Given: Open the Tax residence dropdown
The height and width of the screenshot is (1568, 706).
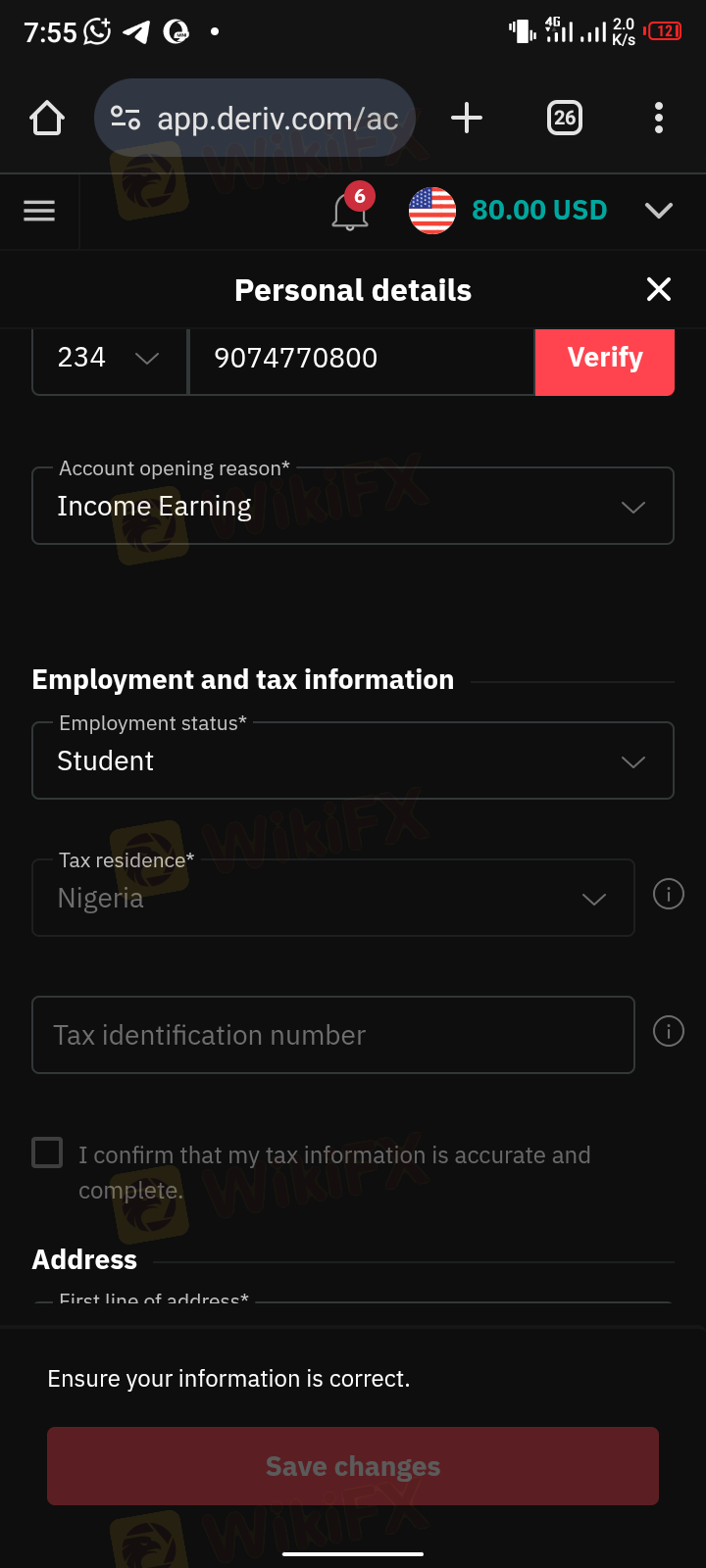Looking at the screenshot, I should [x=333, y=898].
